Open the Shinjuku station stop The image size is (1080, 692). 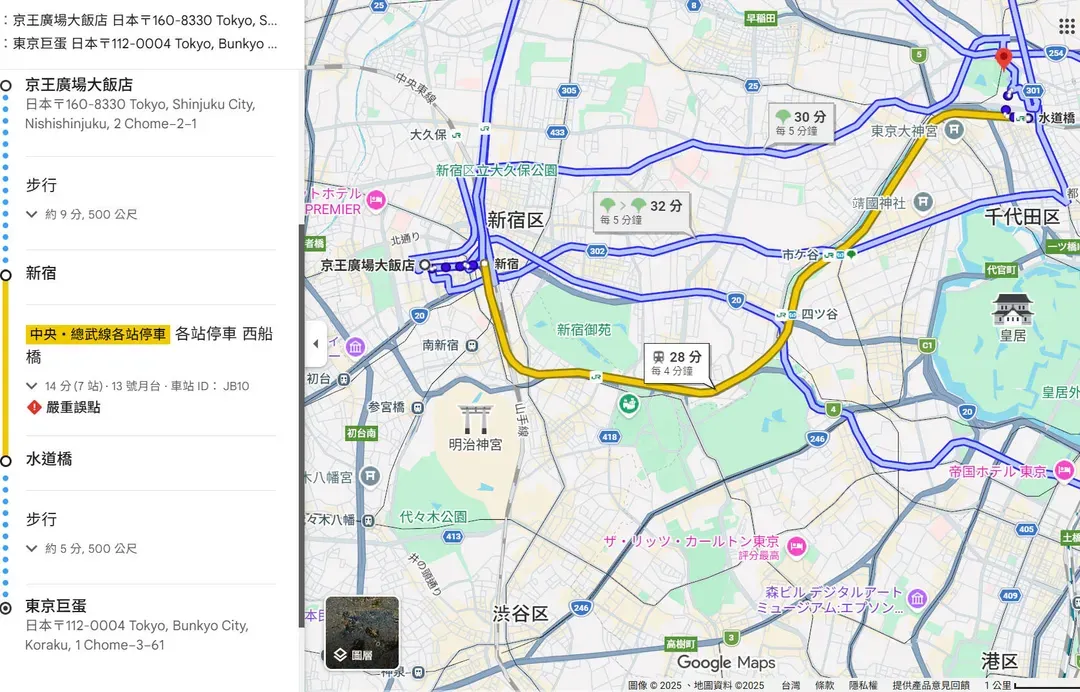pos(41,273)
